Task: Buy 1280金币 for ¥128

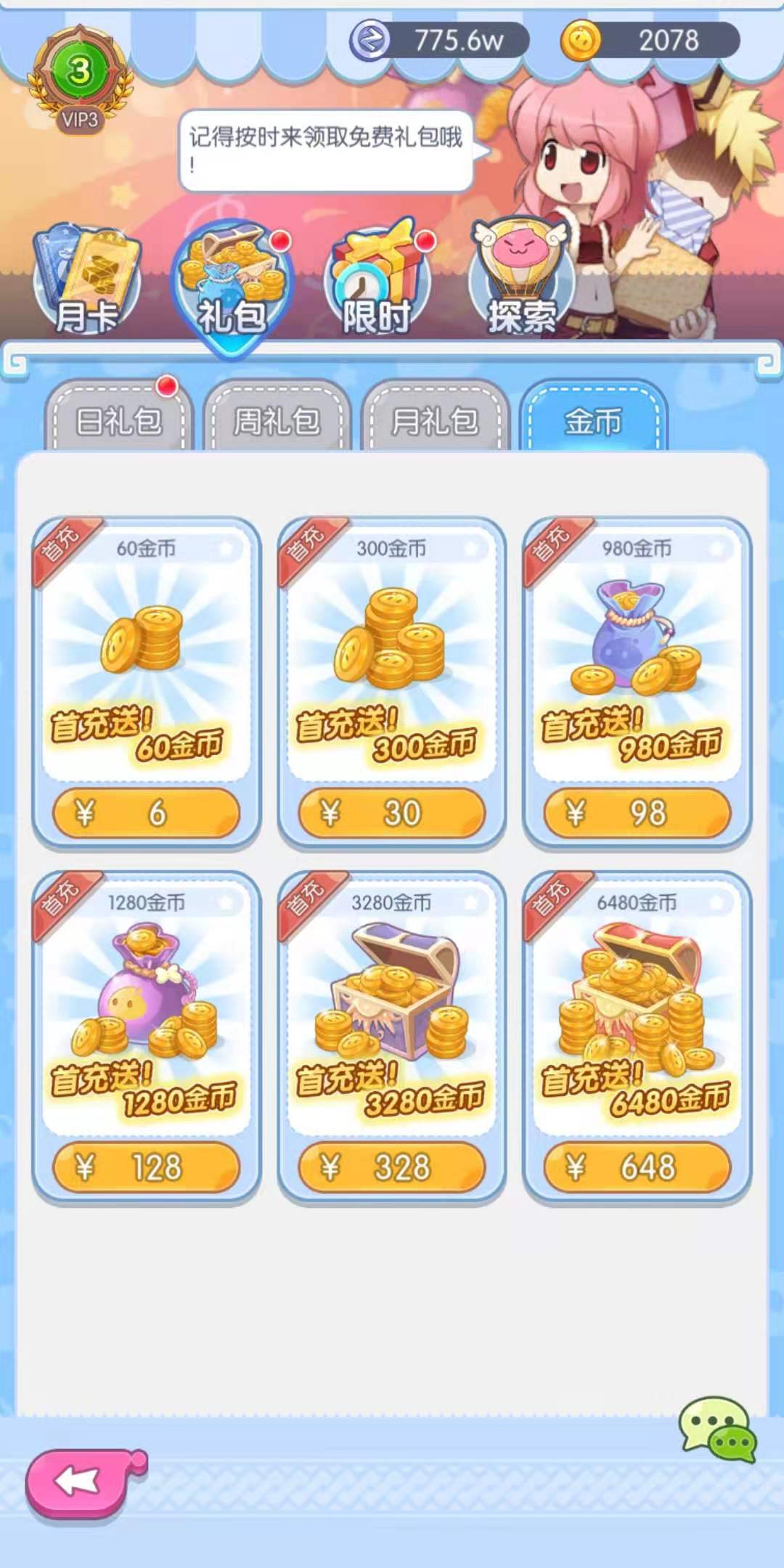Action: [147, 1167]
